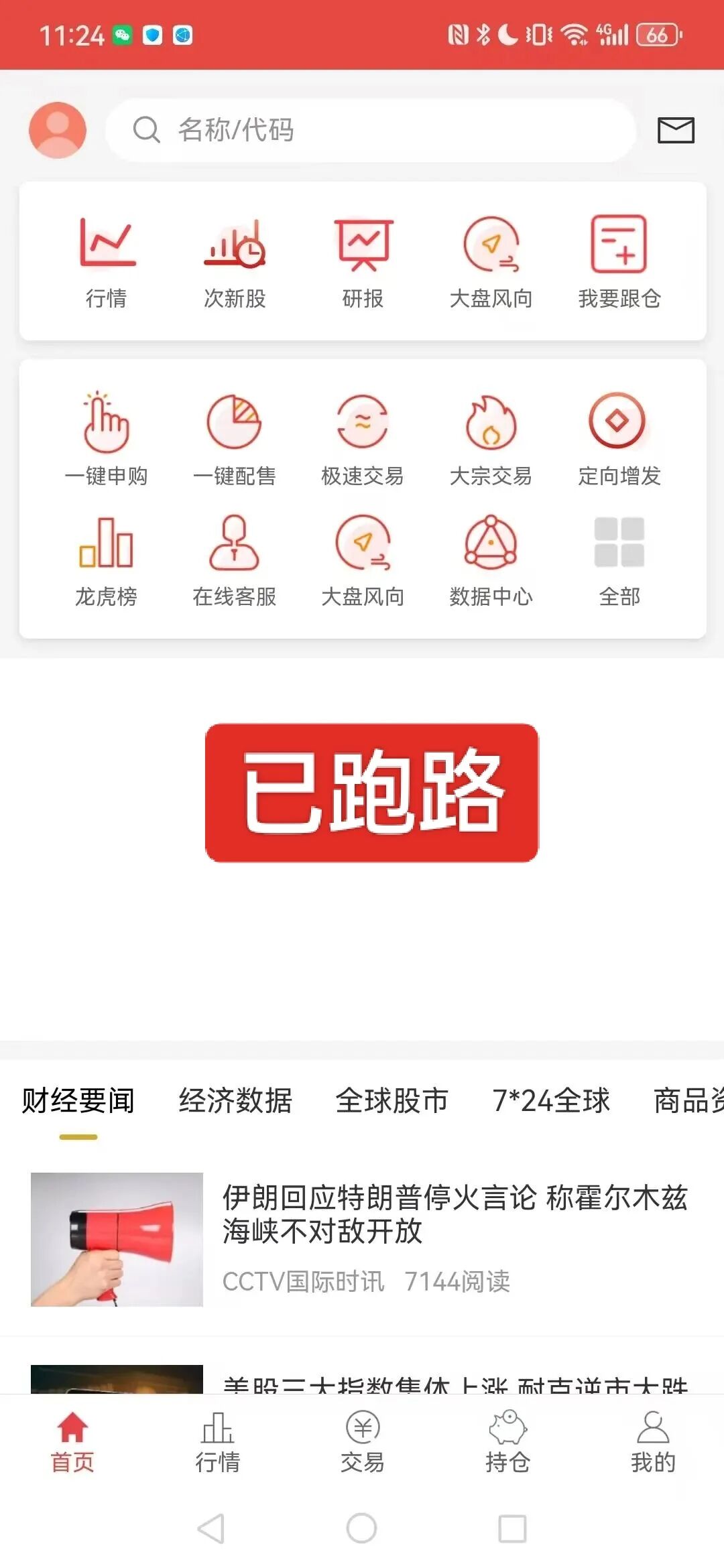
Task: Switch to 持仓 bottom tab
Action: pyautogui.click(x=507, y=1441)
